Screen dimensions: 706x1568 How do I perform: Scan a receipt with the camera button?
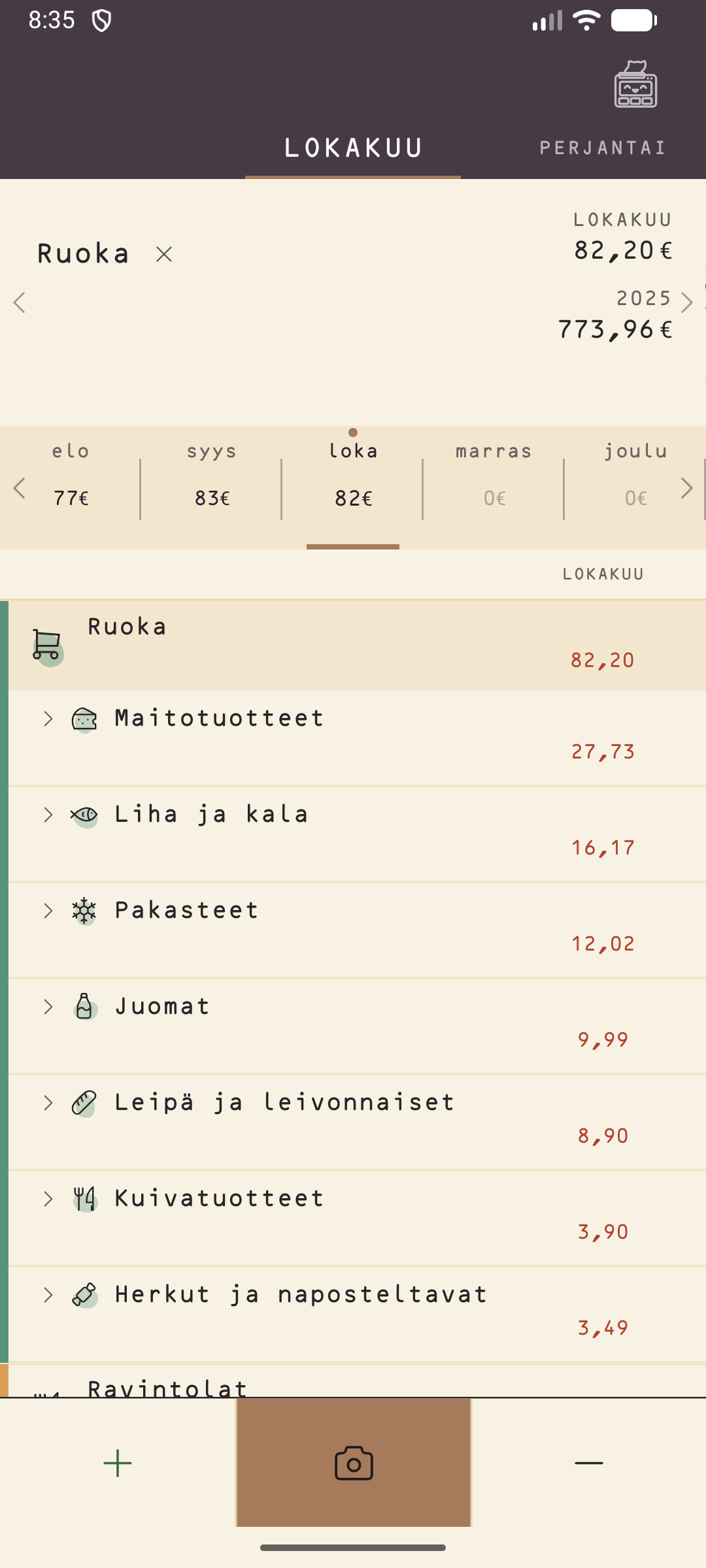click(354, 1463)
